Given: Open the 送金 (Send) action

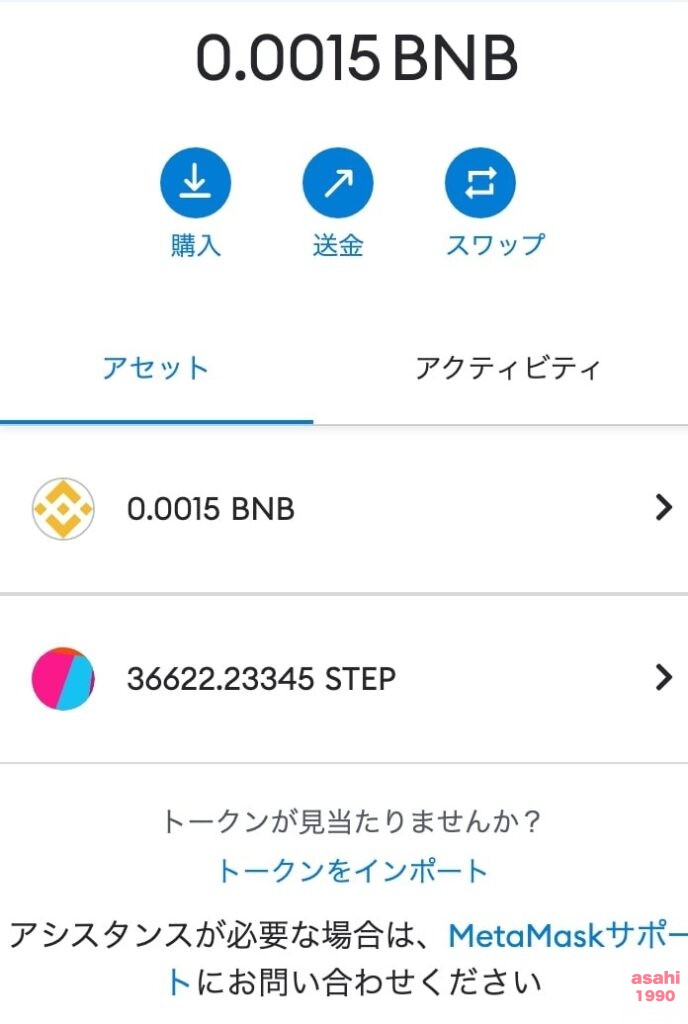Looking at the screenshot, I should [338, 183].
